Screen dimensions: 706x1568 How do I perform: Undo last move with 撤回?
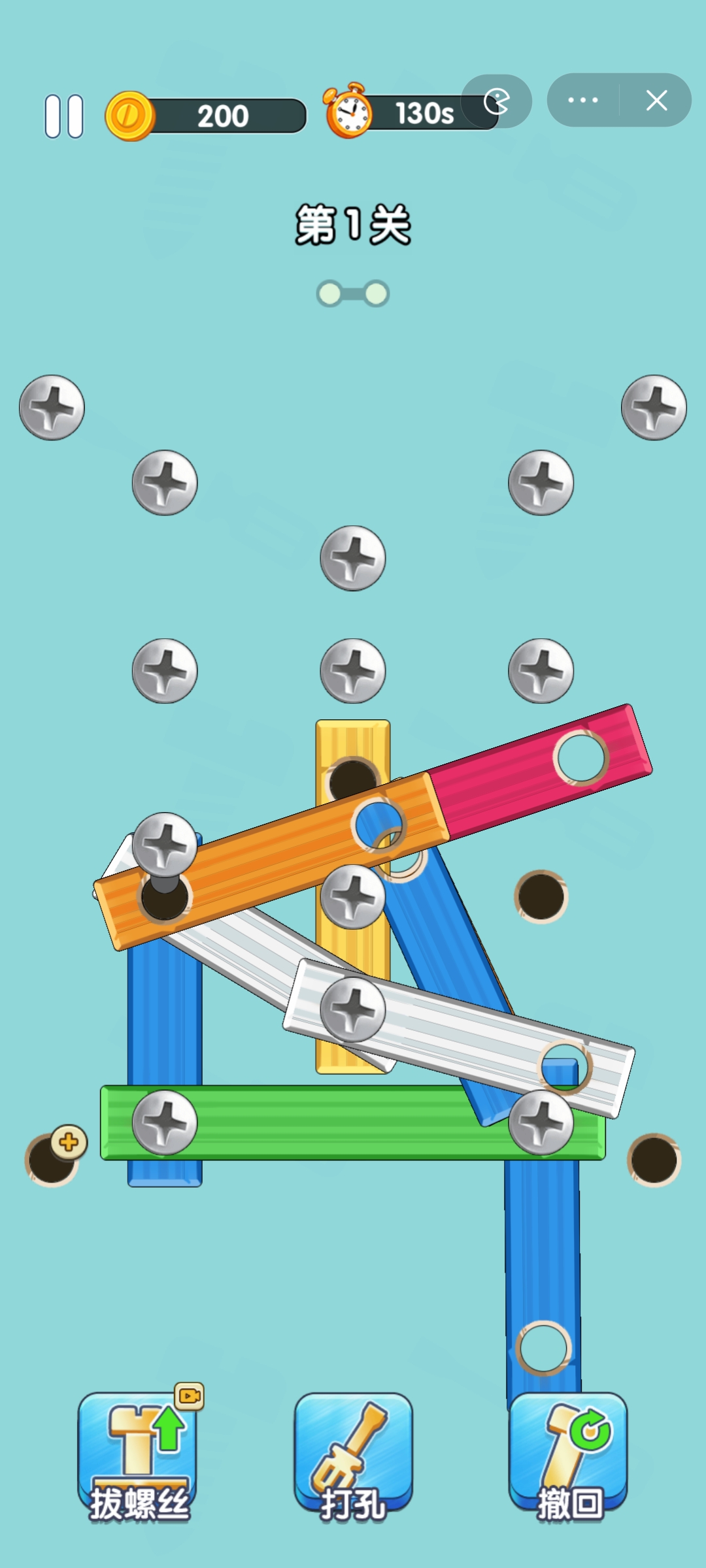tap(568, 1456)
